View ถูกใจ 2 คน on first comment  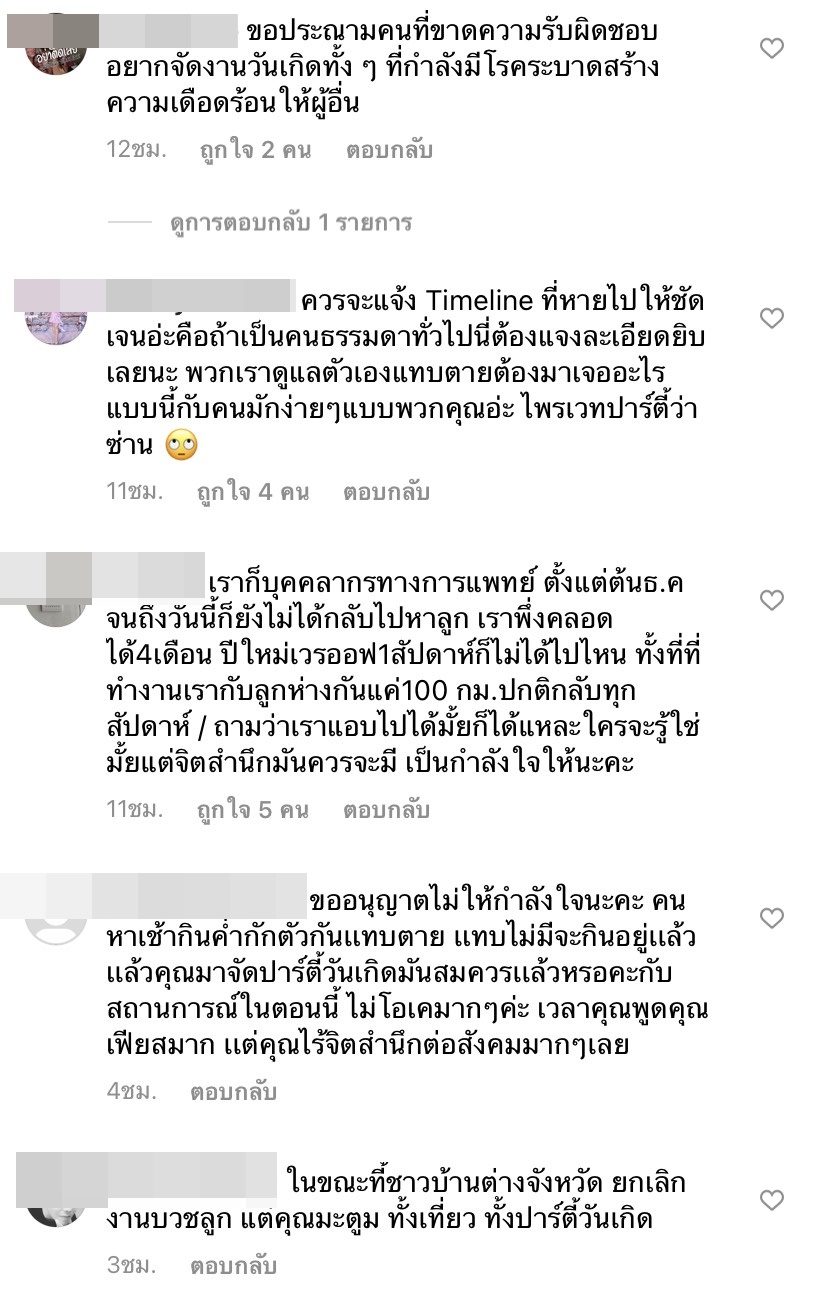tap(256, 150)
